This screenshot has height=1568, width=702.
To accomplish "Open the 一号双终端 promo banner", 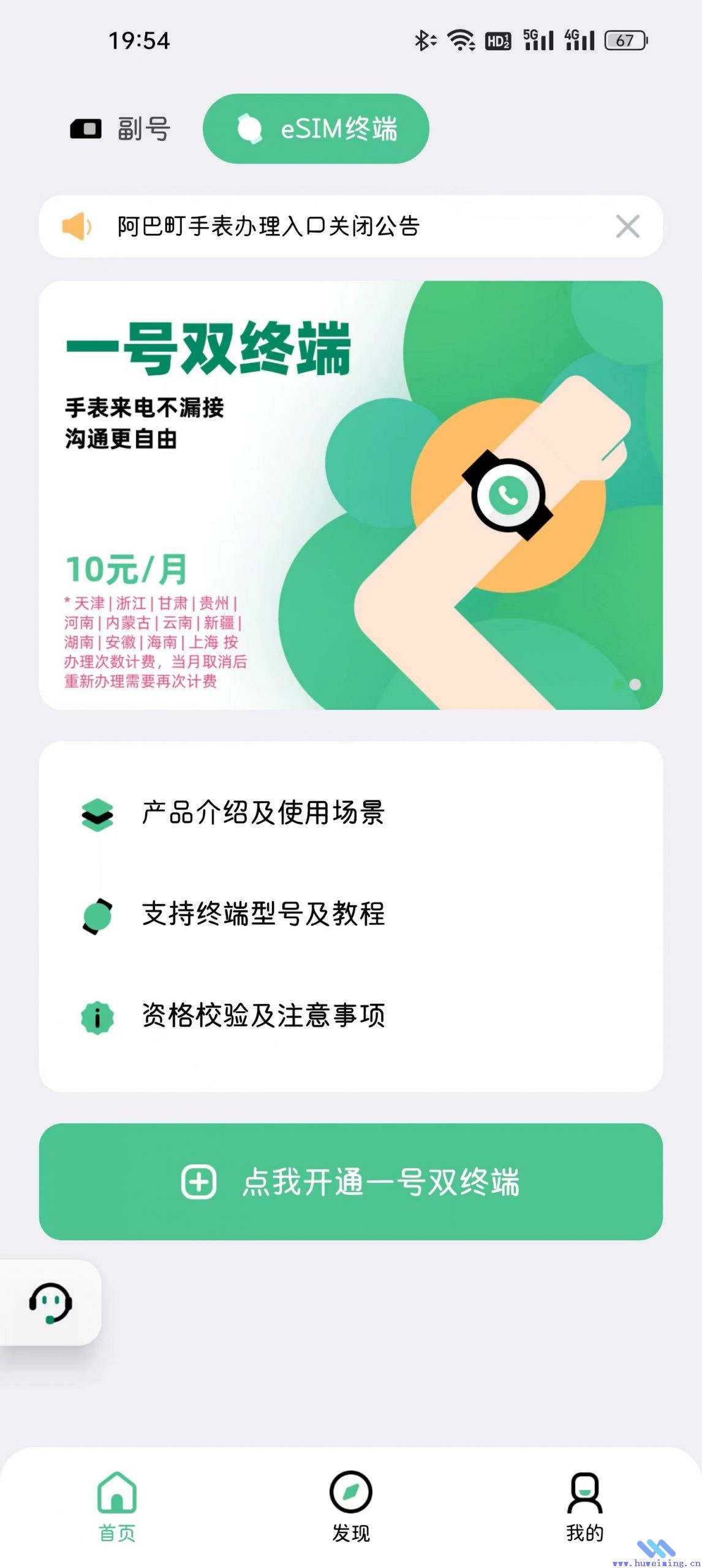I will click(x=350, y=495).
